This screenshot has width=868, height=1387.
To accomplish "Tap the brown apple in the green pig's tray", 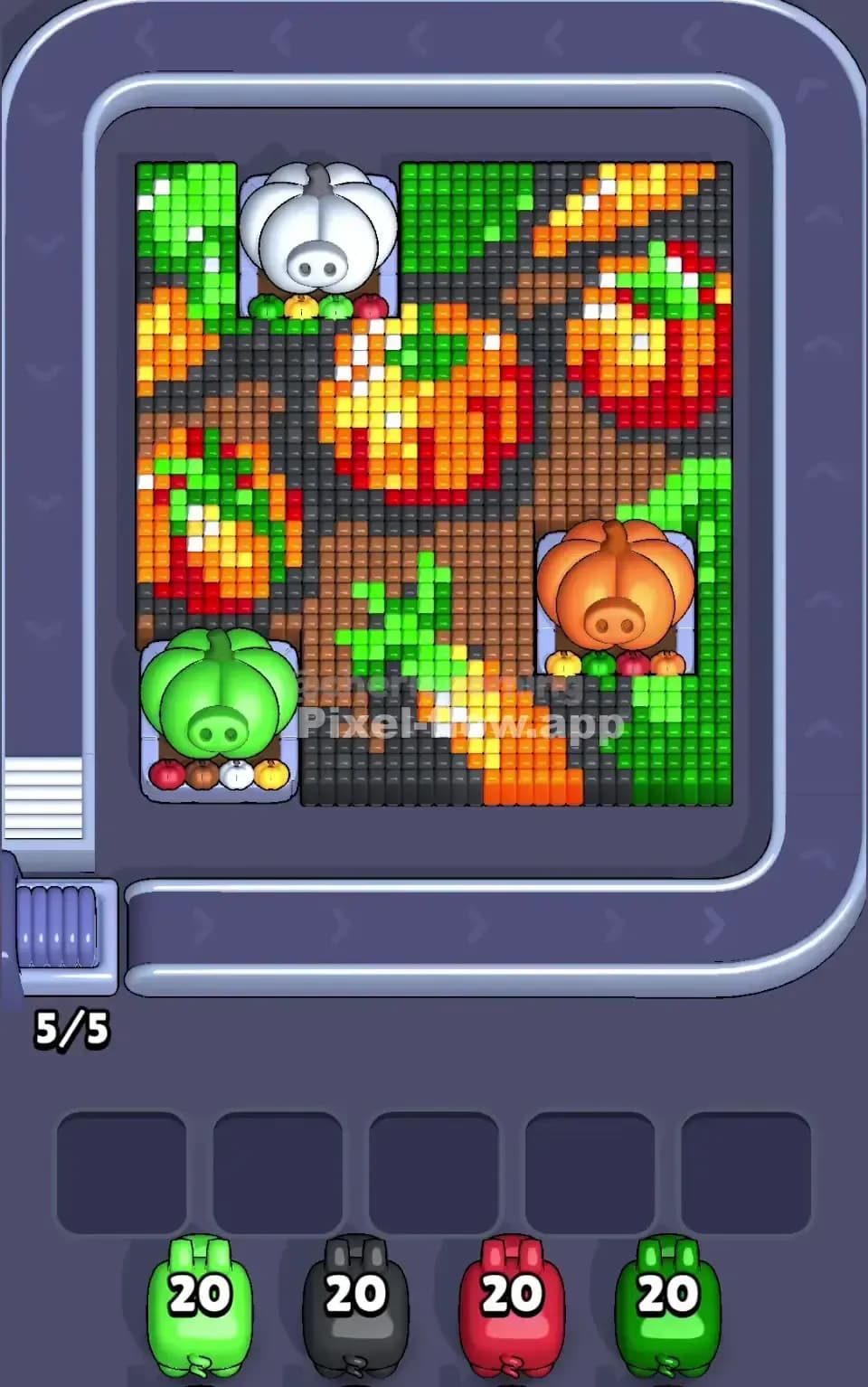I will point(201,776).
